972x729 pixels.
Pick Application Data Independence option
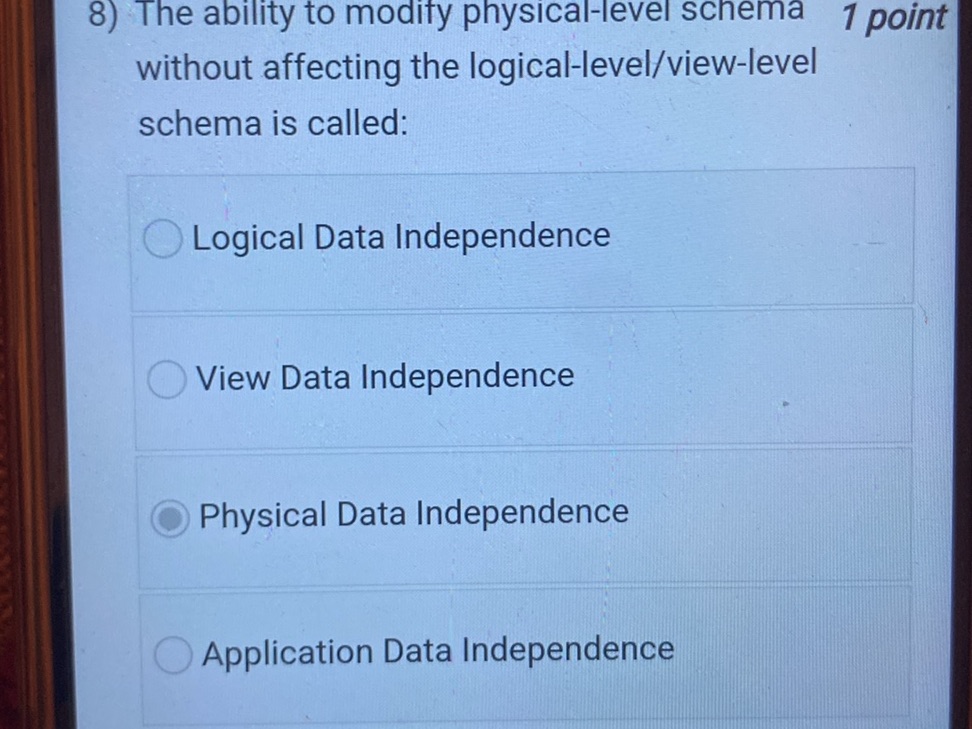point(175,655)
